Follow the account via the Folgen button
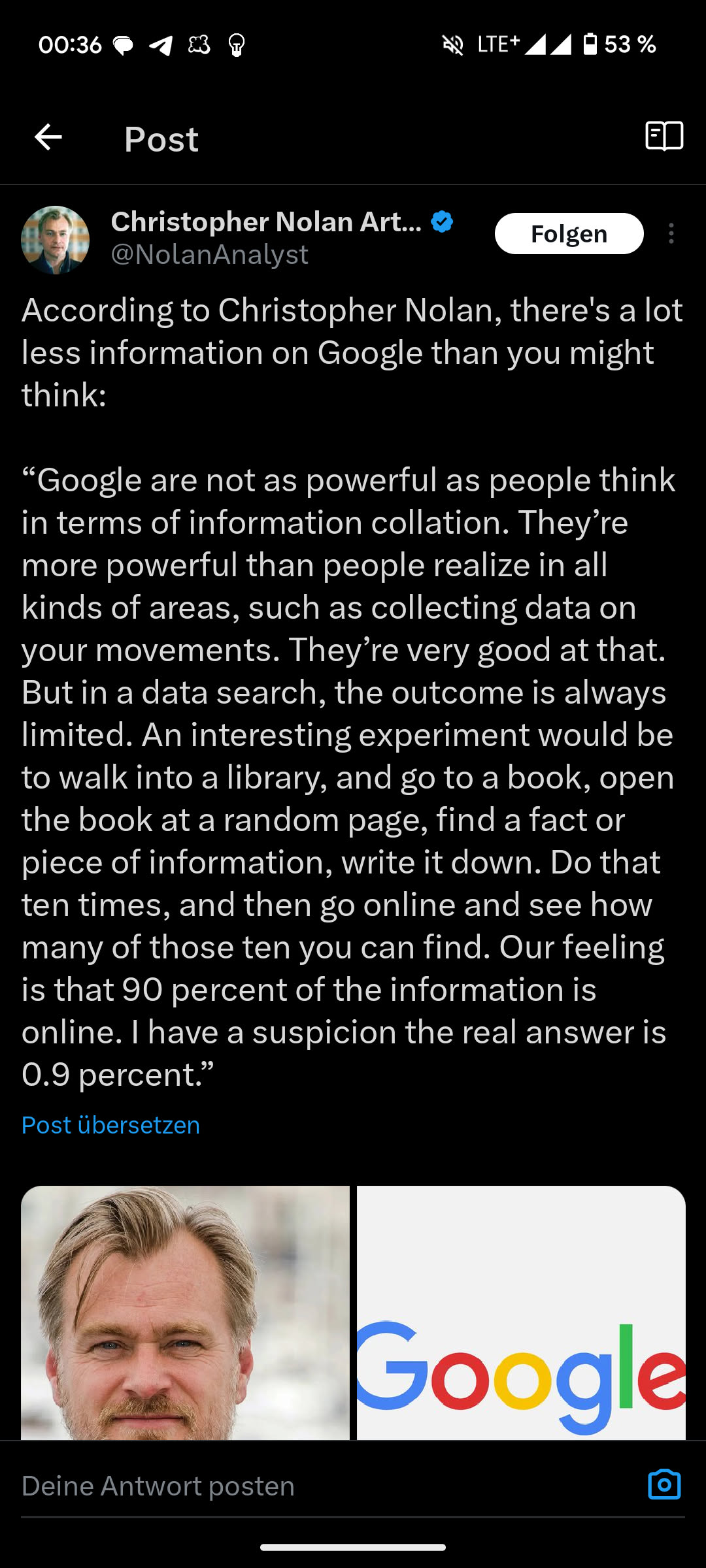The height and width of the screenshot is (1568, 706). 569,234
